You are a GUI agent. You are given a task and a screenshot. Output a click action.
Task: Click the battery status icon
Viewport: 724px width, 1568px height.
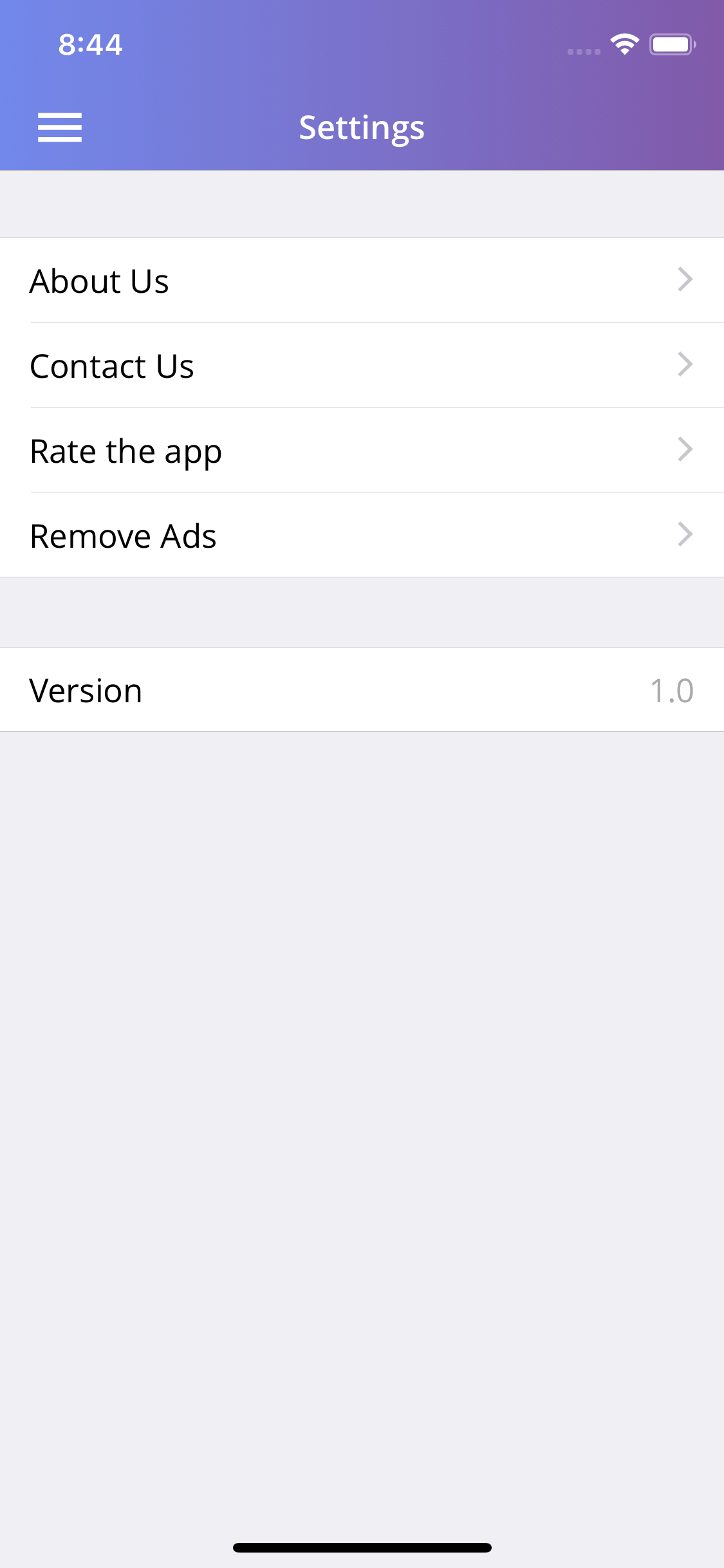pyautogui.click(x=672, y=44)
